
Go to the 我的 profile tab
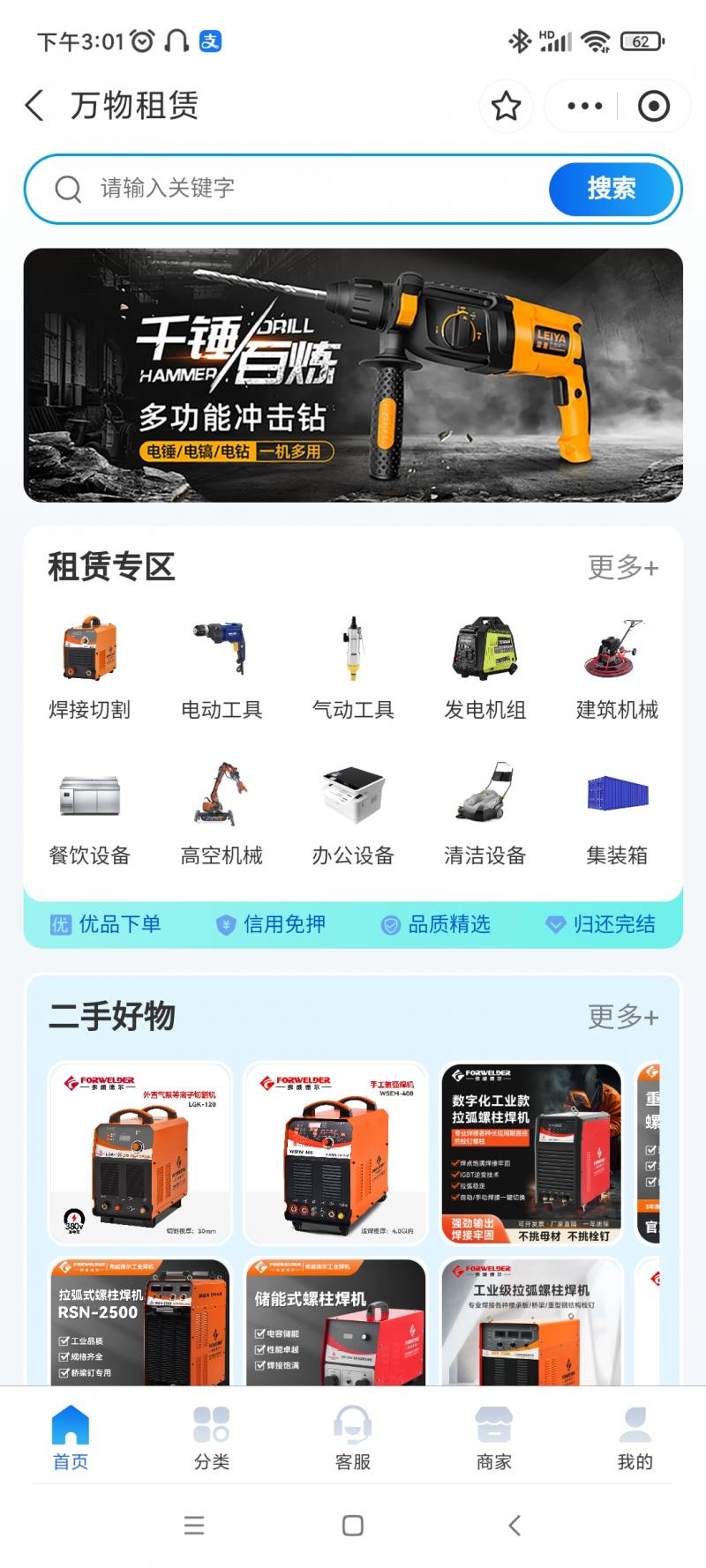point(635,1438)
